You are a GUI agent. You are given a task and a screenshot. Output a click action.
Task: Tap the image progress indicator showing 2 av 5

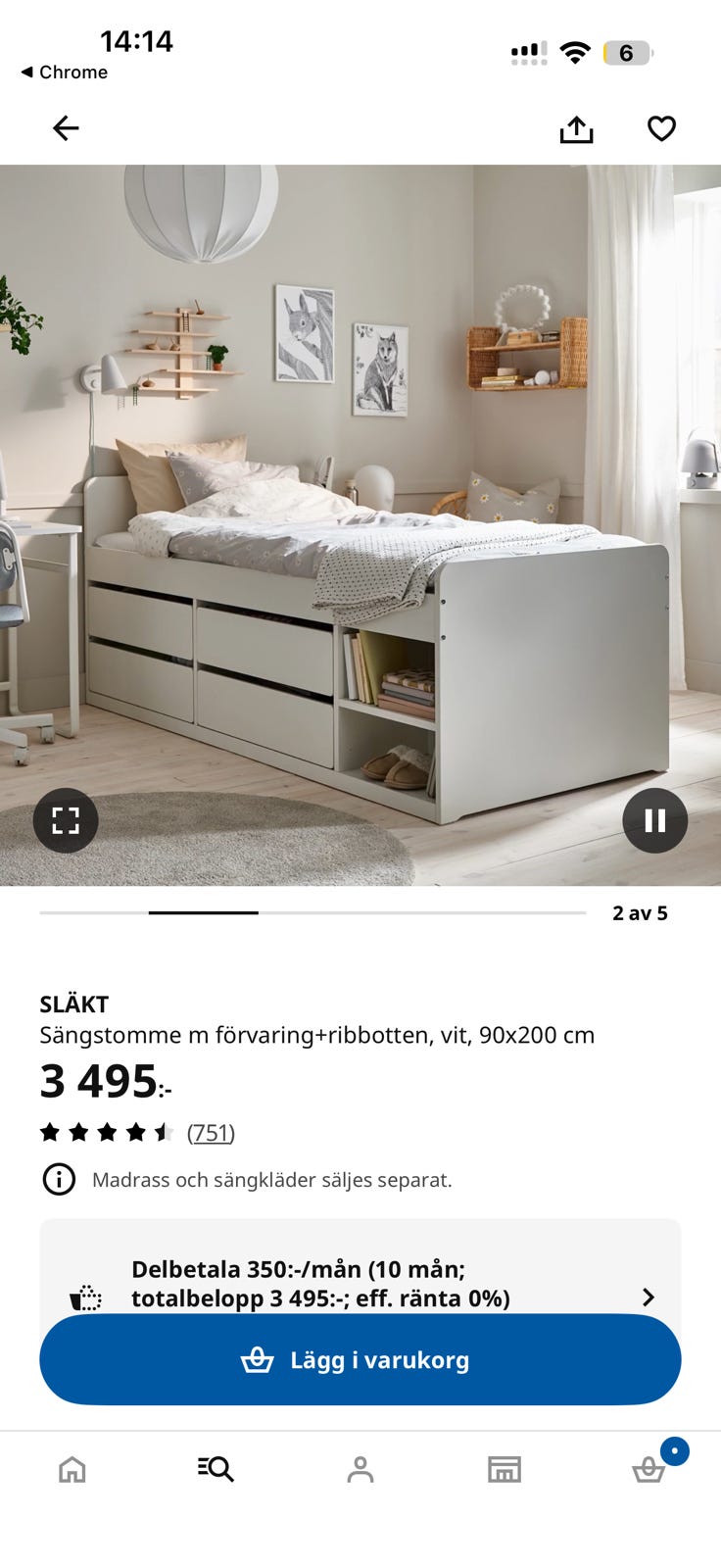pos(640,912)
